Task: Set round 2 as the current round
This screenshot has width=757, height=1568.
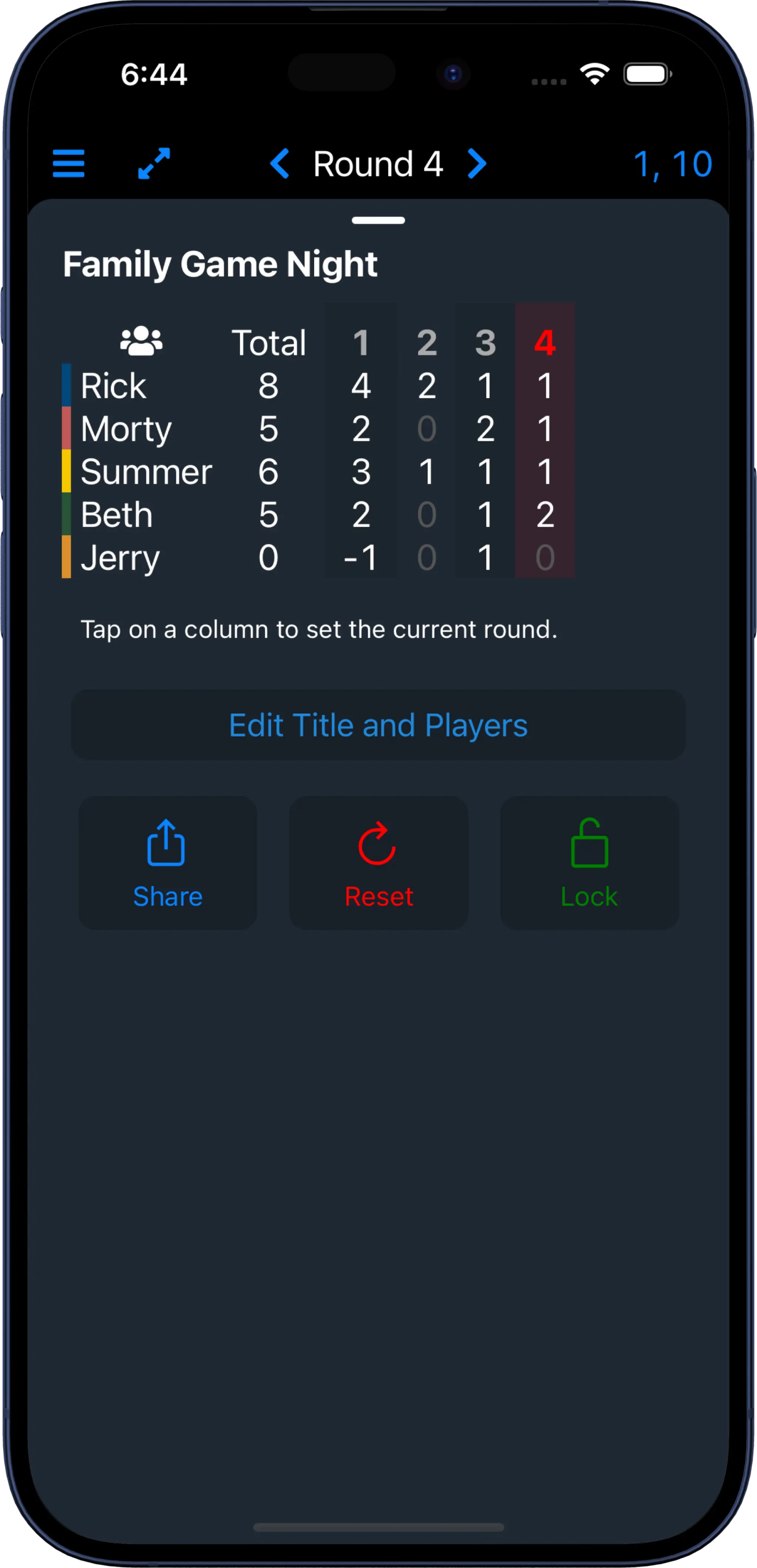Action: pos(426,440)
